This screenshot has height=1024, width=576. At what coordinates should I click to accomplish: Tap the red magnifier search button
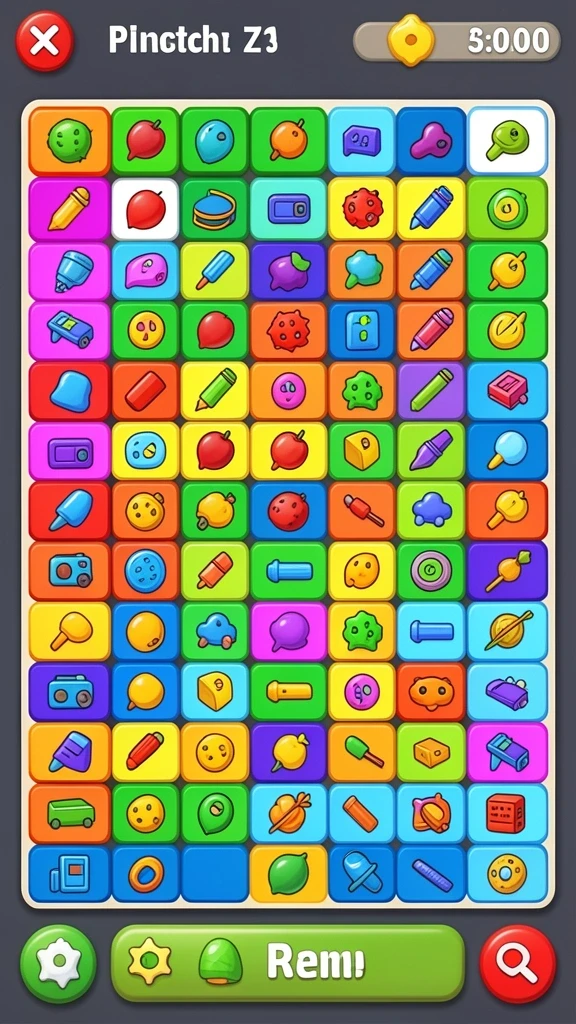coord(518,963)
